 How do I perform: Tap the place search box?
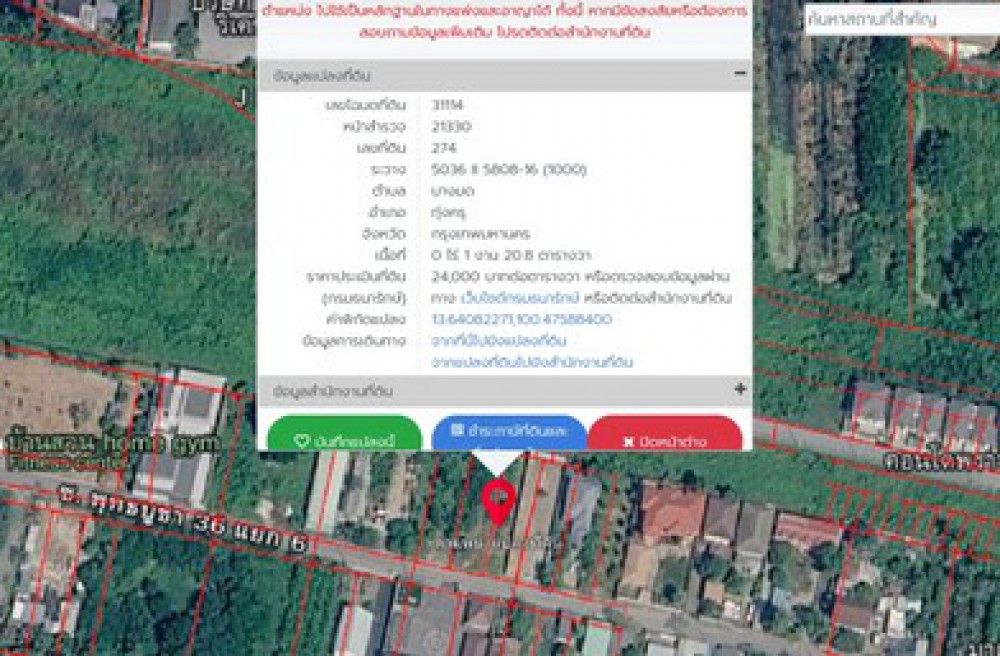click(x=900, y=20)
